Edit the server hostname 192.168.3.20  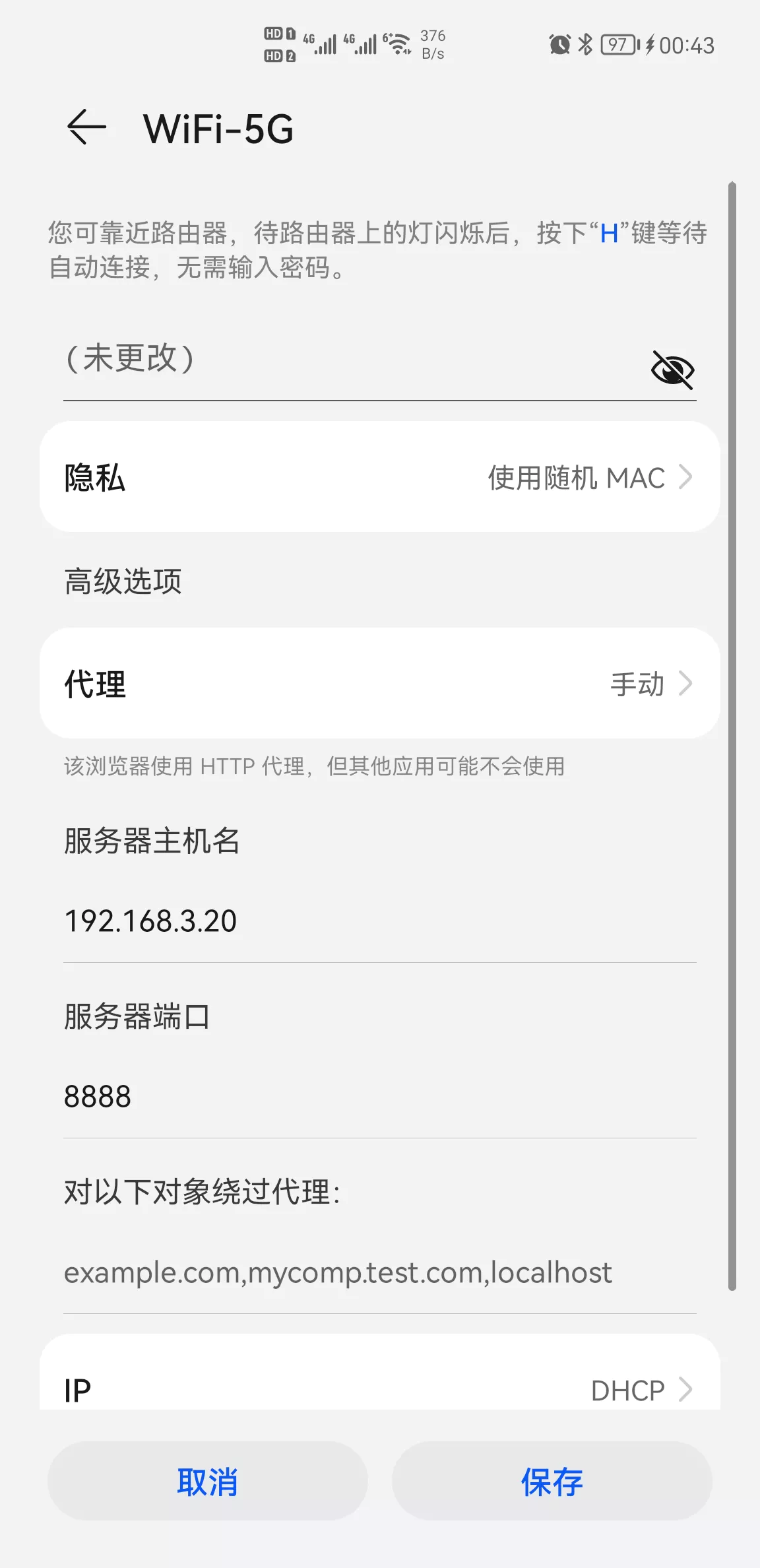click(379, 921)
